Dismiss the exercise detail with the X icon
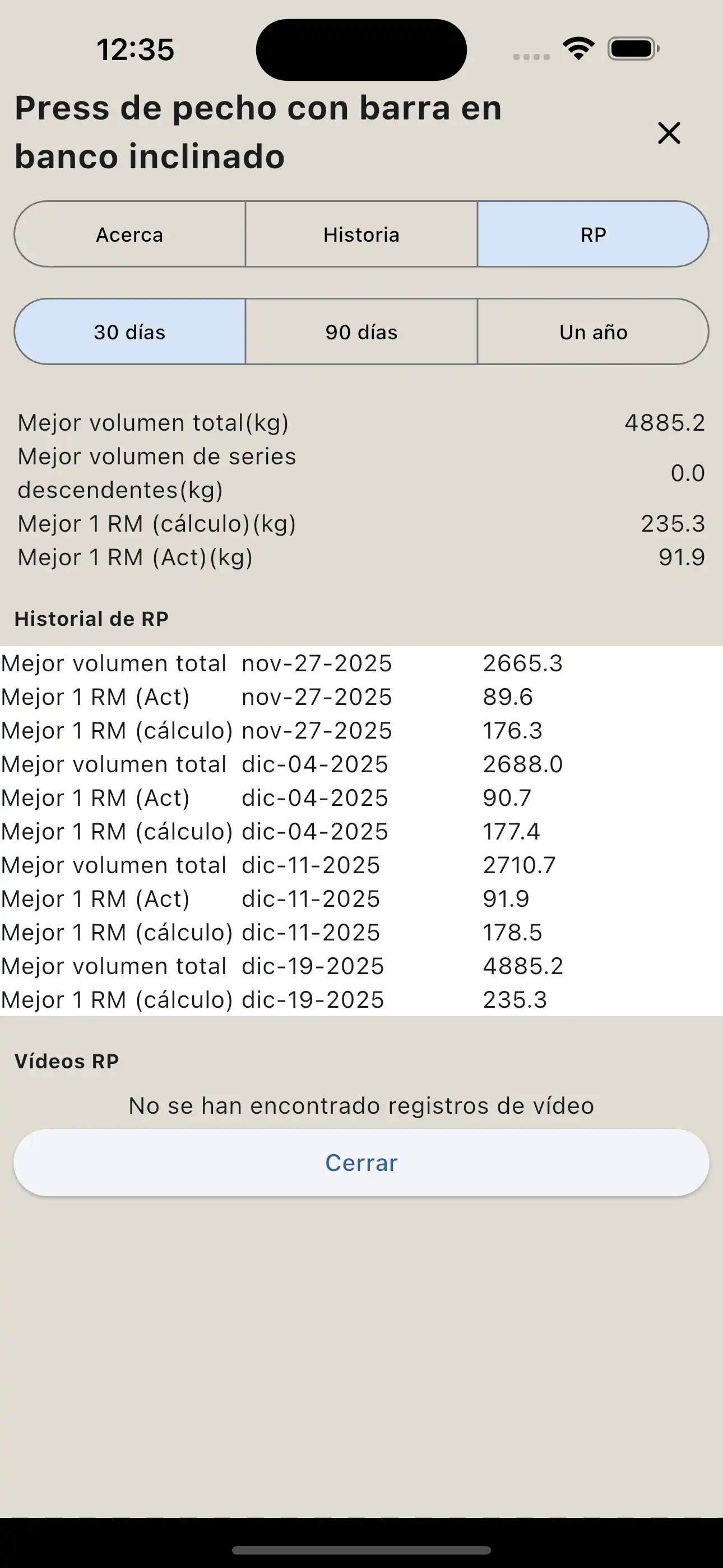This screenshot has width=723, height=1568. [669, 133]
